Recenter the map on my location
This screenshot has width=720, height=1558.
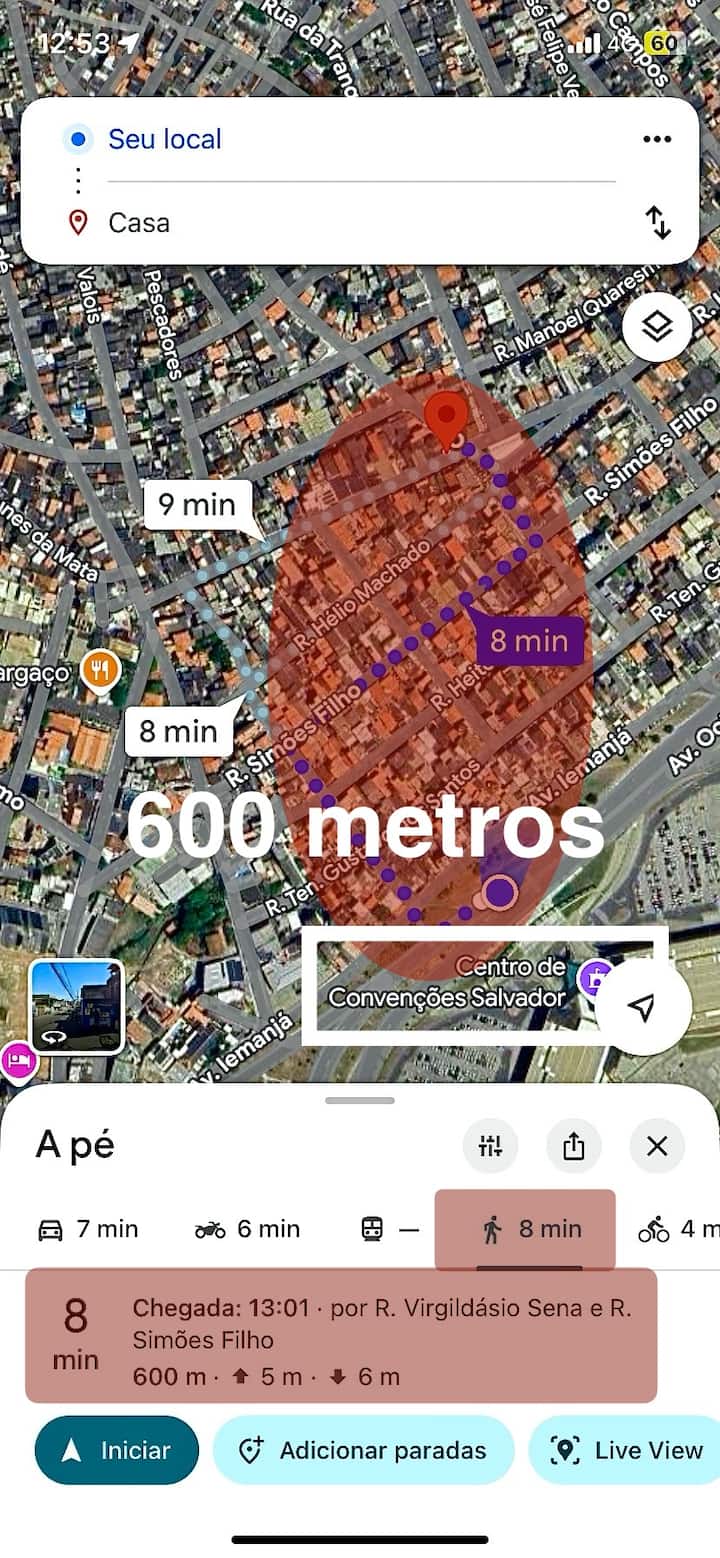pos(642,1008)
